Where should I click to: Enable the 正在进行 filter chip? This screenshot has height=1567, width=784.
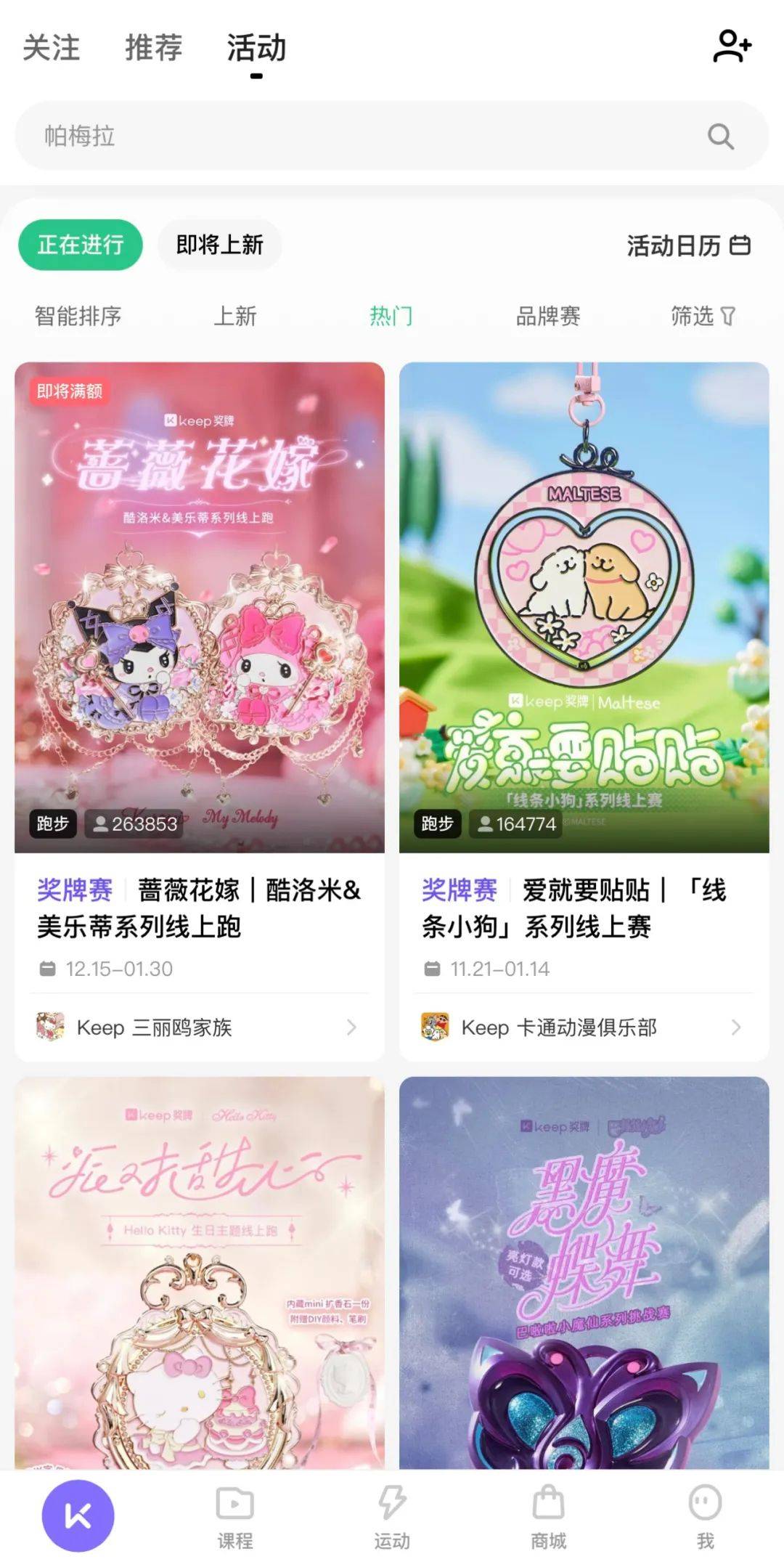pos(80,245)
